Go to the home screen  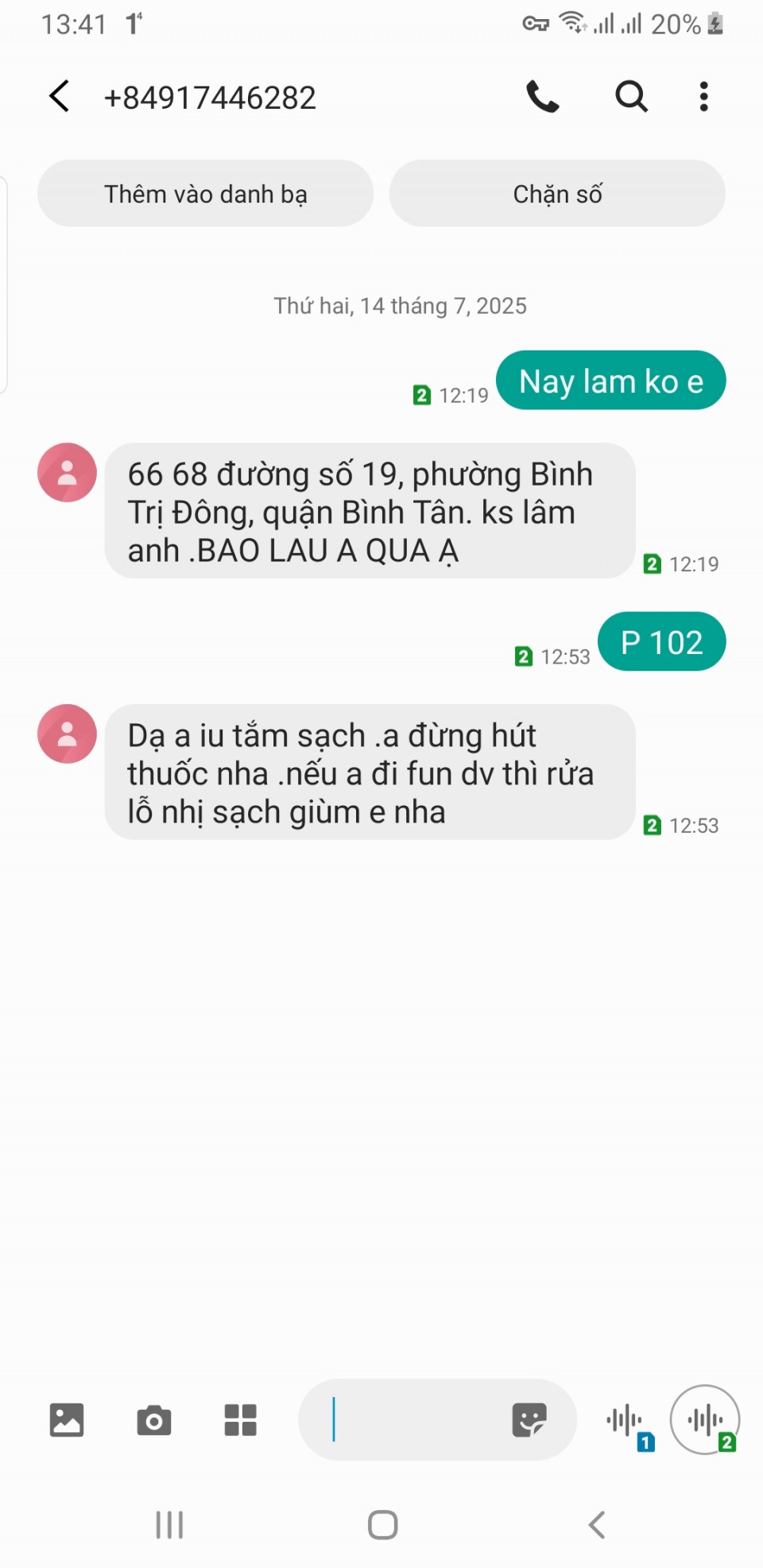click(x=382, y=1525)
